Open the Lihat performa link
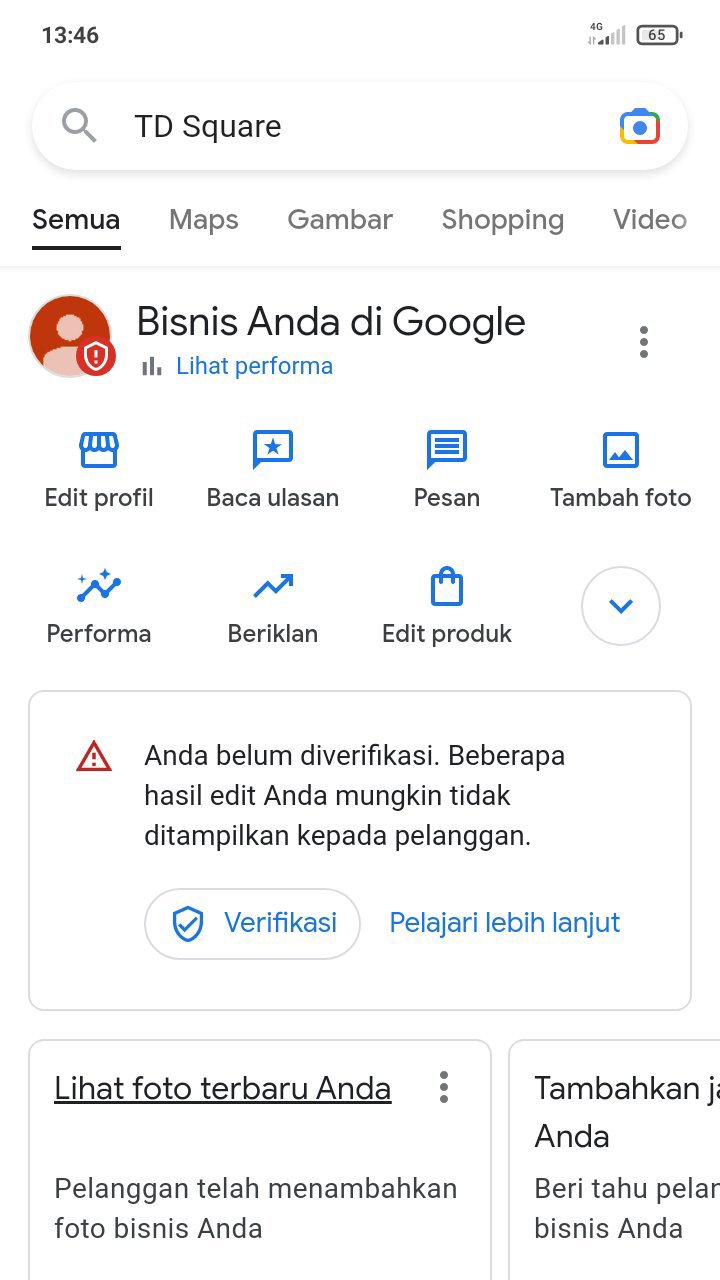This screenshot has height=1280, width=720. tap(254, 366)
